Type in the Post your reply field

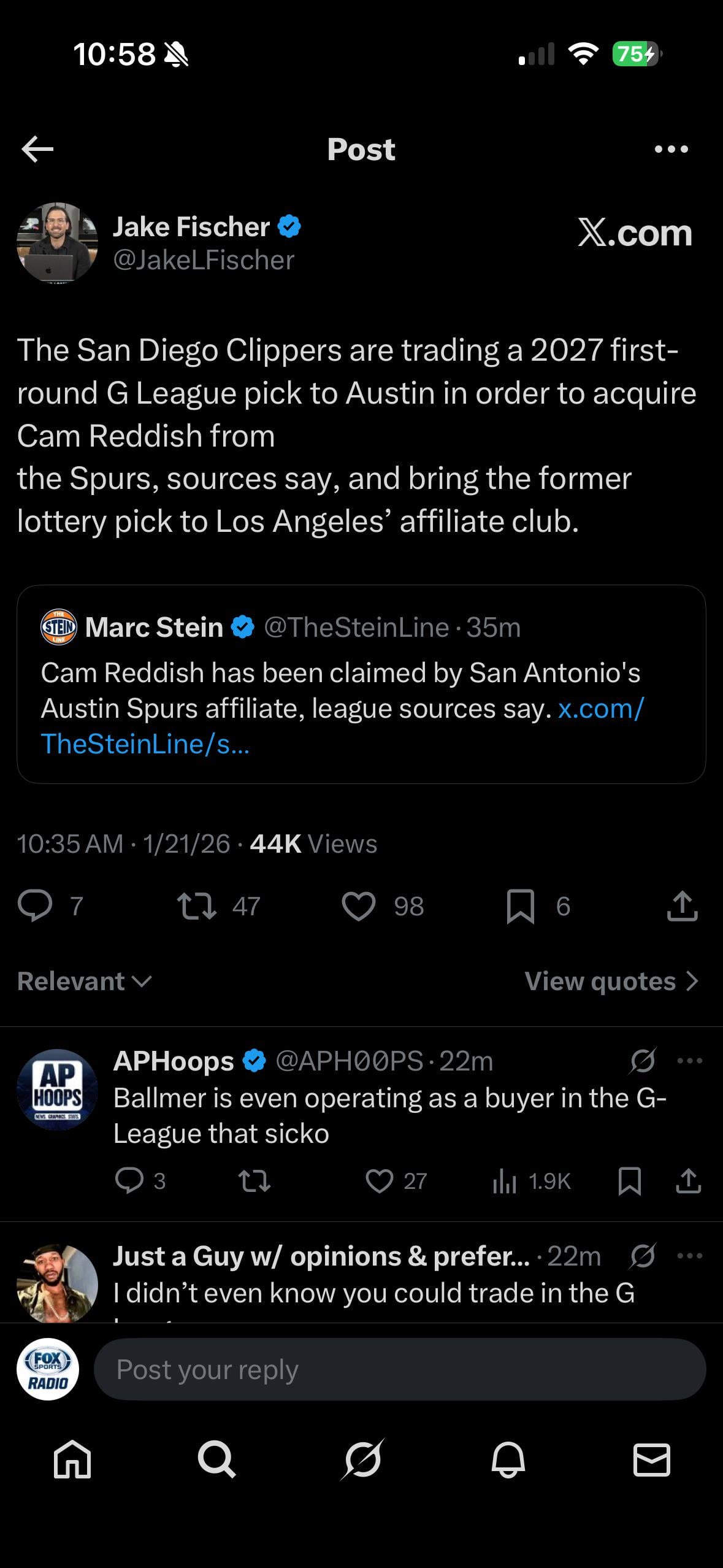click(399, 1369)
